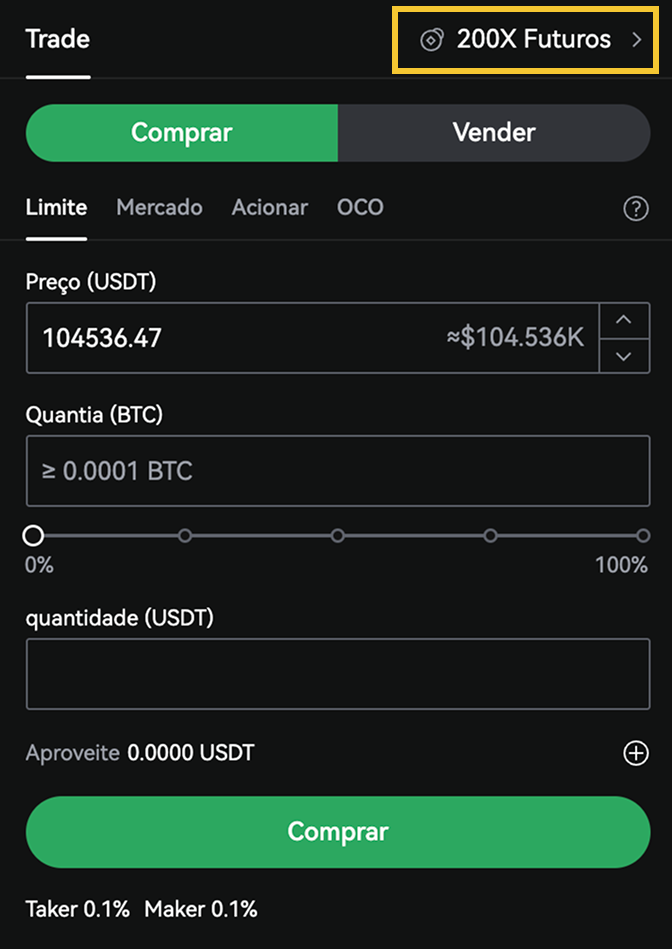Submit the order with the bottom Comprar button
This screenshot has height=949, width=672.
(x=338, y=832)
